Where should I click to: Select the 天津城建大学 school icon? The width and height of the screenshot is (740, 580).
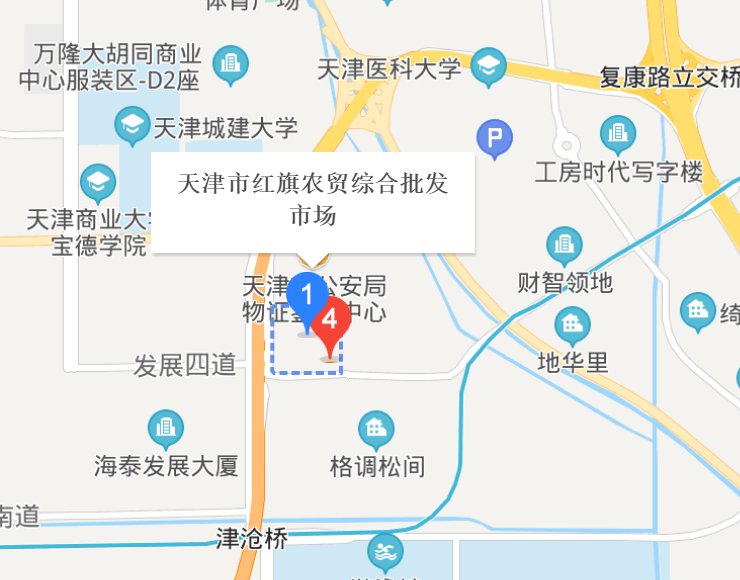132,126
